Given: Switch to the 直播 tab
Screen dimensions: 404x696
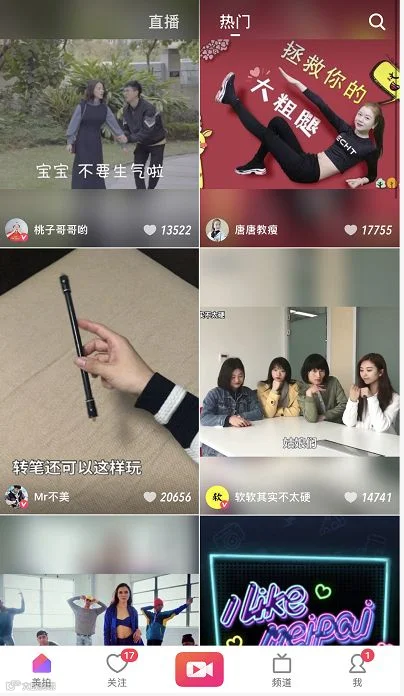Looking at the screenshot, I should (x=164, y=22).
